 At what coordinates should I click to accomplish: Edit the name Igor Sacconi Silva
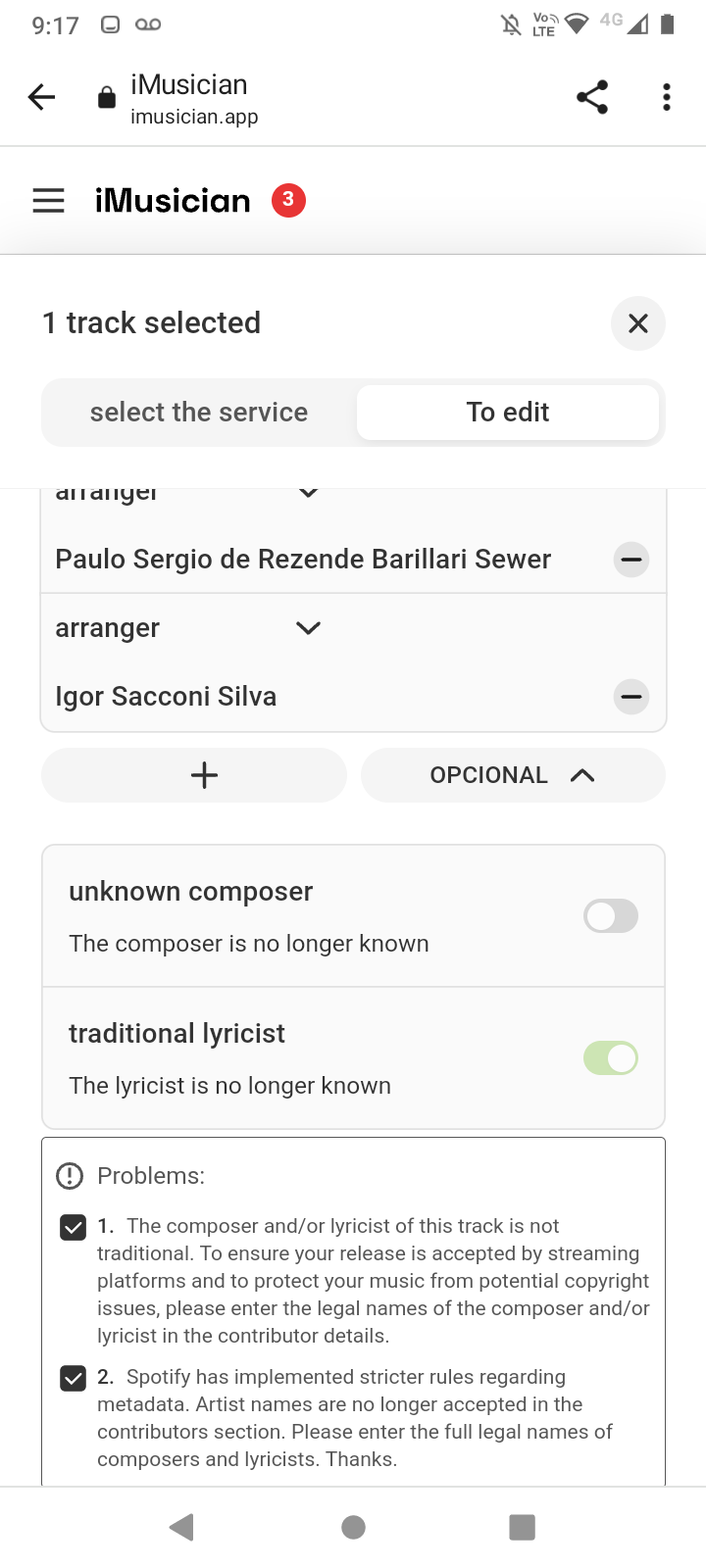click(x=166, y=697)
